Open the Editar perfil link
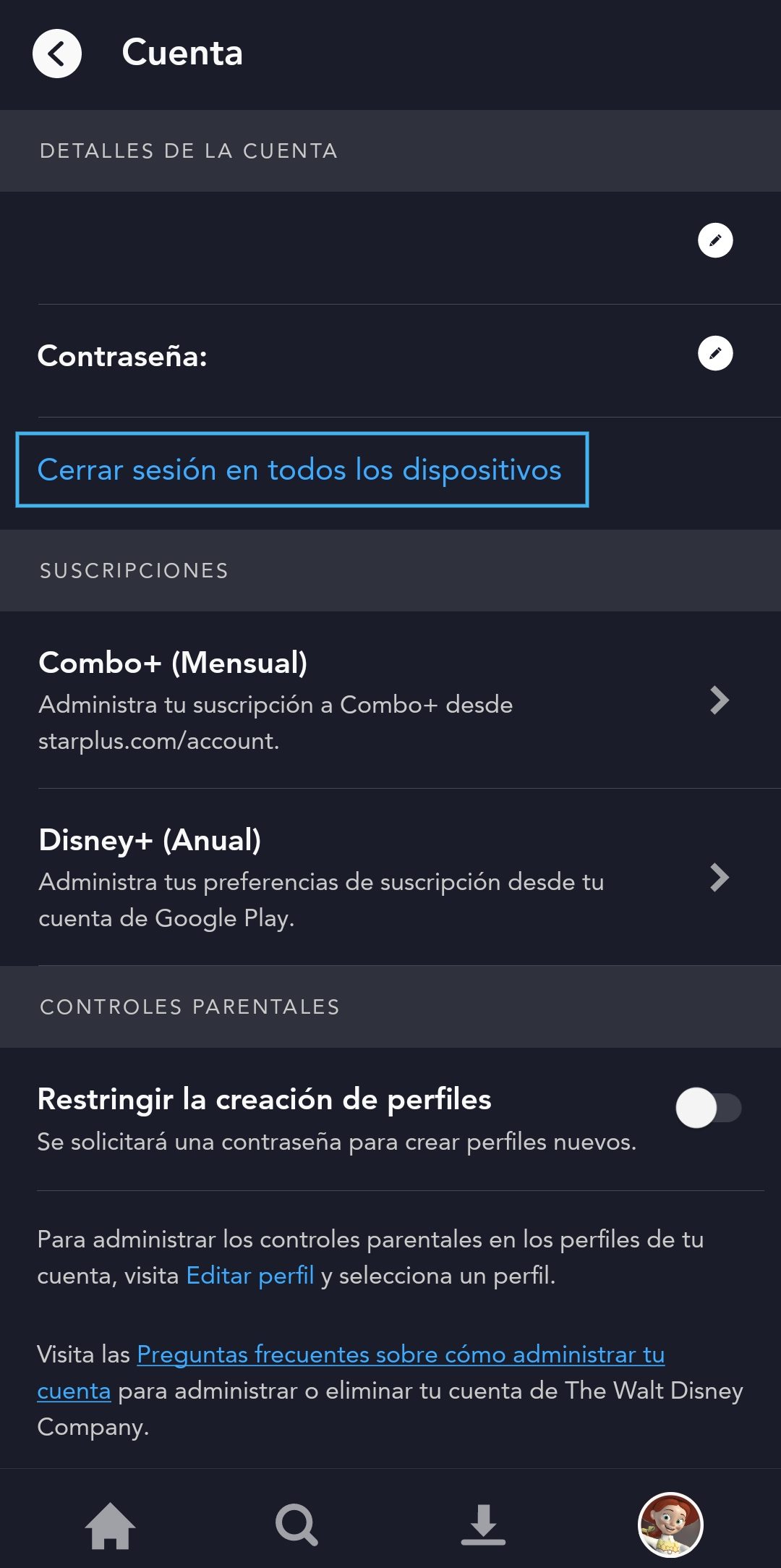 tap(250, 1275)
